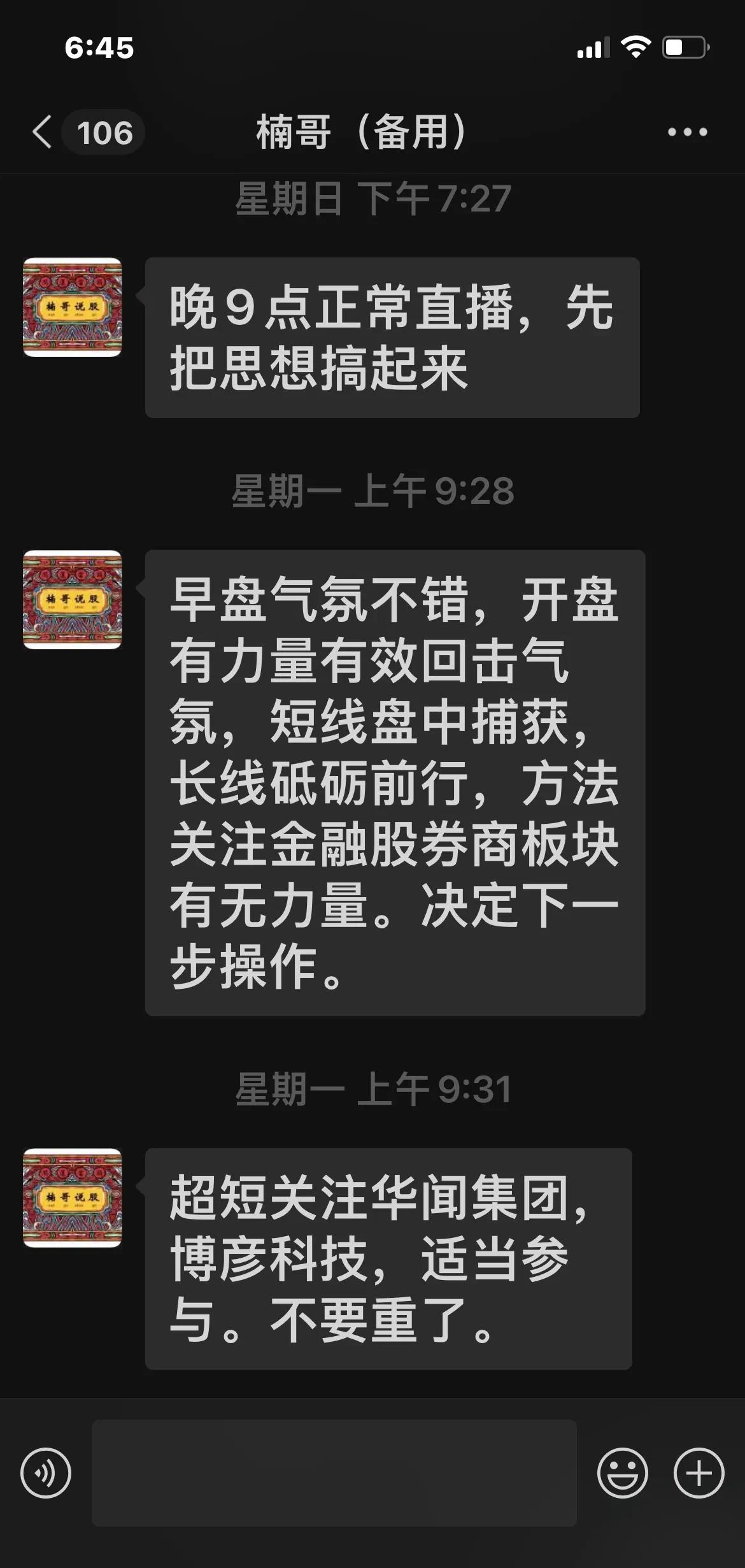Open sender avatar beside the 晚9点正常直播 message

73,307
